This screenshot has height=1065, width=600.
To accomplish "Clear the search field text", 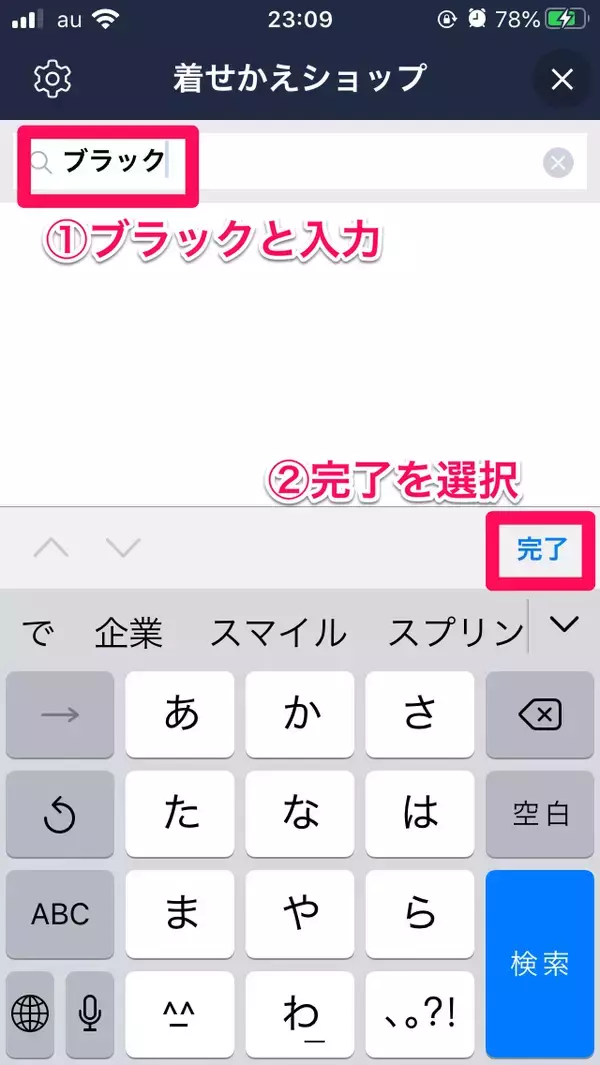I will click(x=558, y=163).
